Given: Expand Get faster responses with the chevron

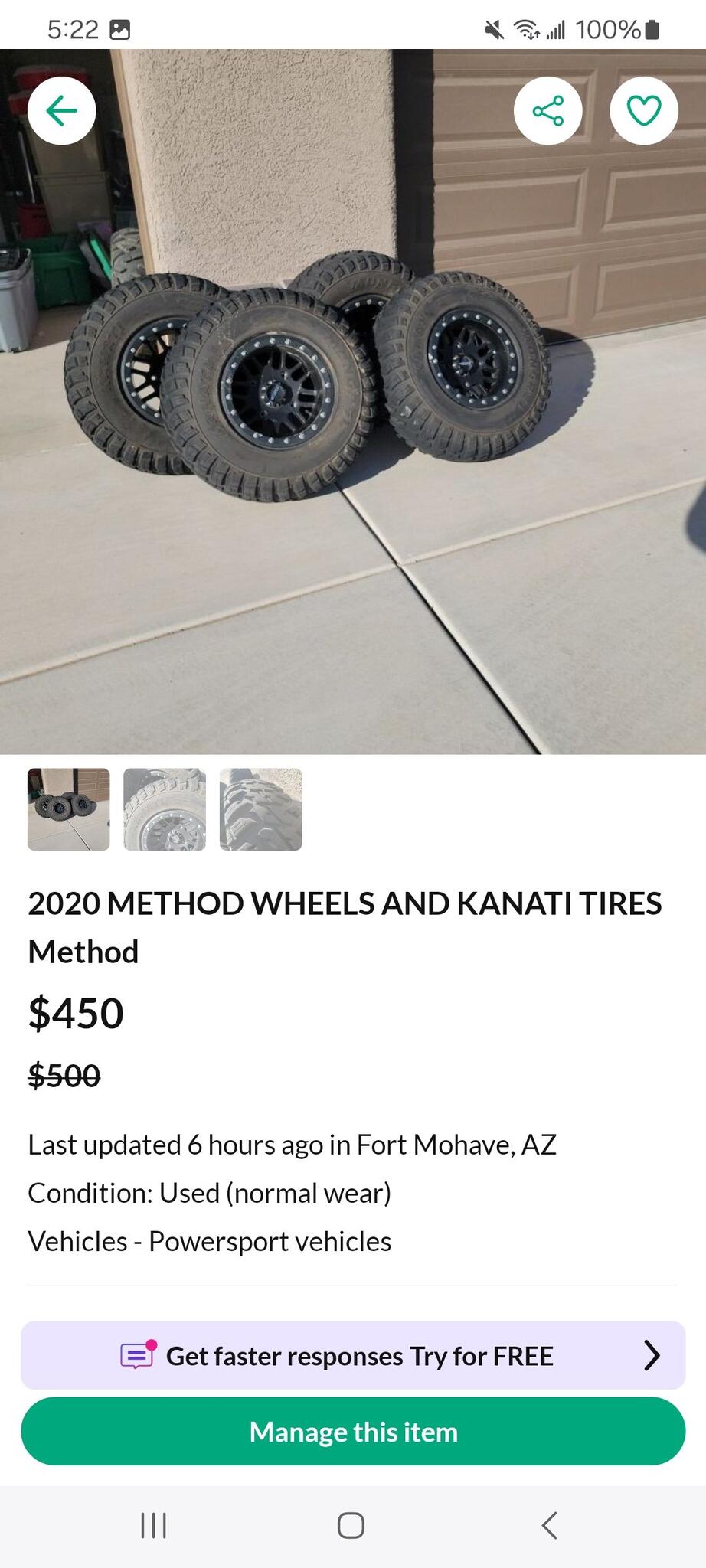Looking at the screenshot, I should coord(652,1355).
